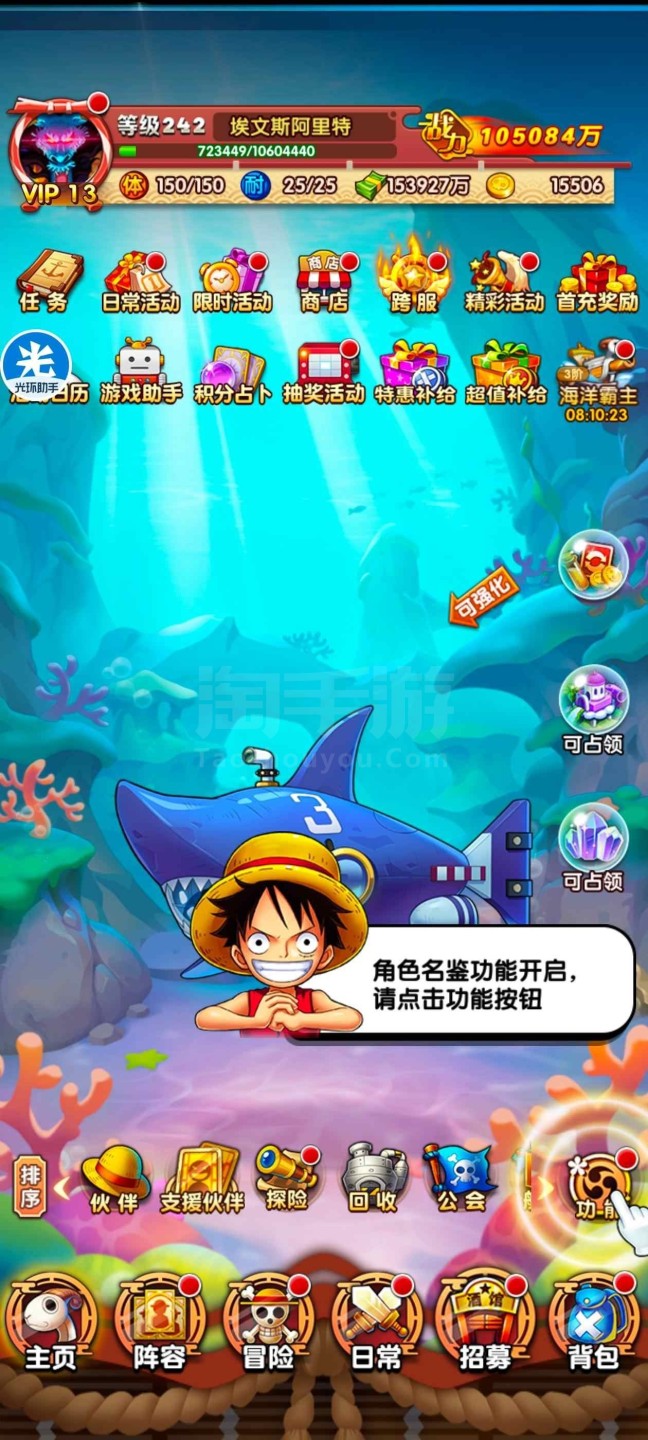Tap the player avatar portrait
This screenshot has height=1440, width=648.
tap(58, 148)
